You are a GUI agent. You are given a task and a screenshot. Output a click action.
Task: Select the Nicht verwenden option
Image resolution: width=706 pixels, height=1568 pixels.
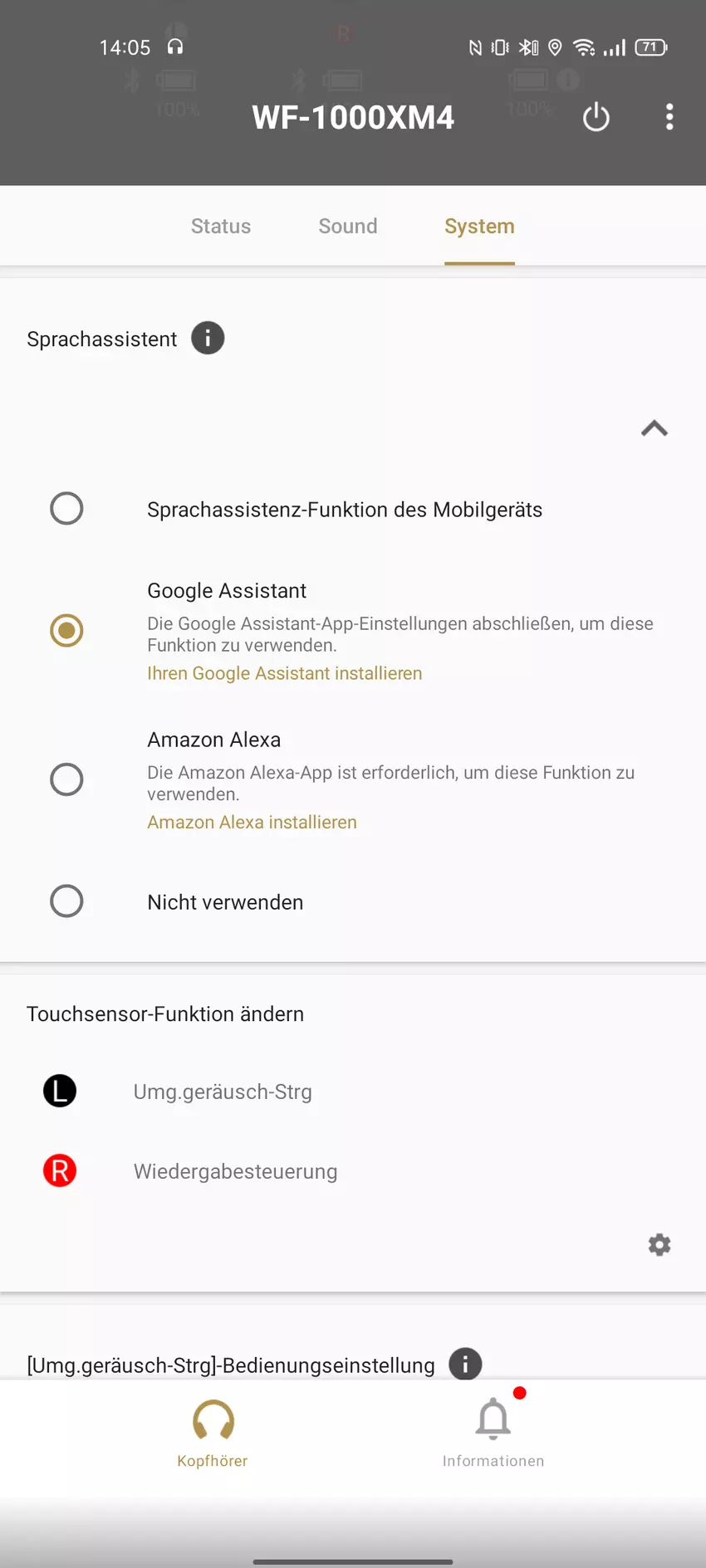tap(66, 901)
